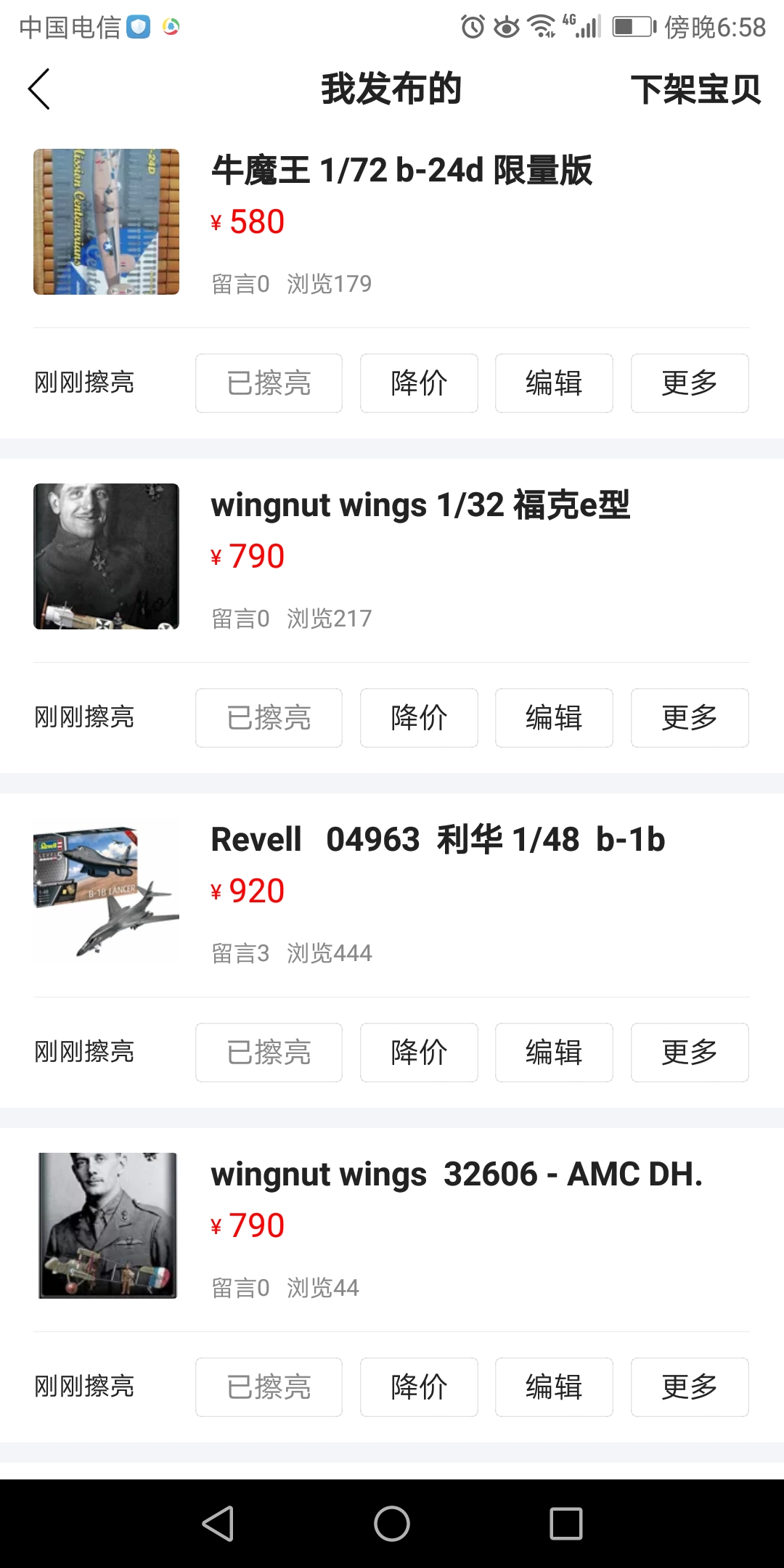Tap 更多 for the Revell b-1b item
The width and height of the screenshot is (784, 1568).
coord(690,1053)
